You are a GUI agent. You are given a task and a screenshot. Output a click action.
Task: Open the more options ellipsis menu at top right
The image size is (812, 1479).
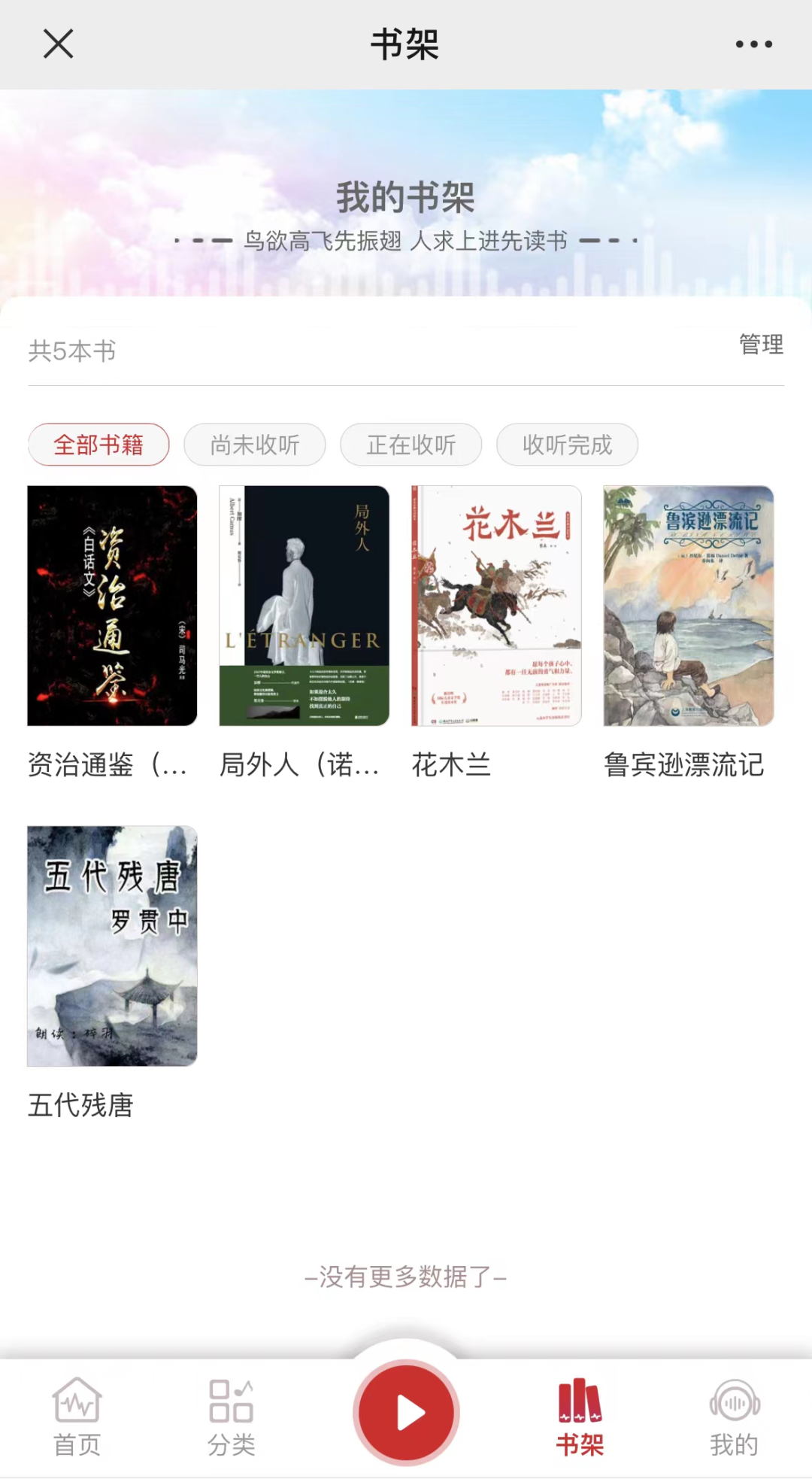[x=755, y=44]
